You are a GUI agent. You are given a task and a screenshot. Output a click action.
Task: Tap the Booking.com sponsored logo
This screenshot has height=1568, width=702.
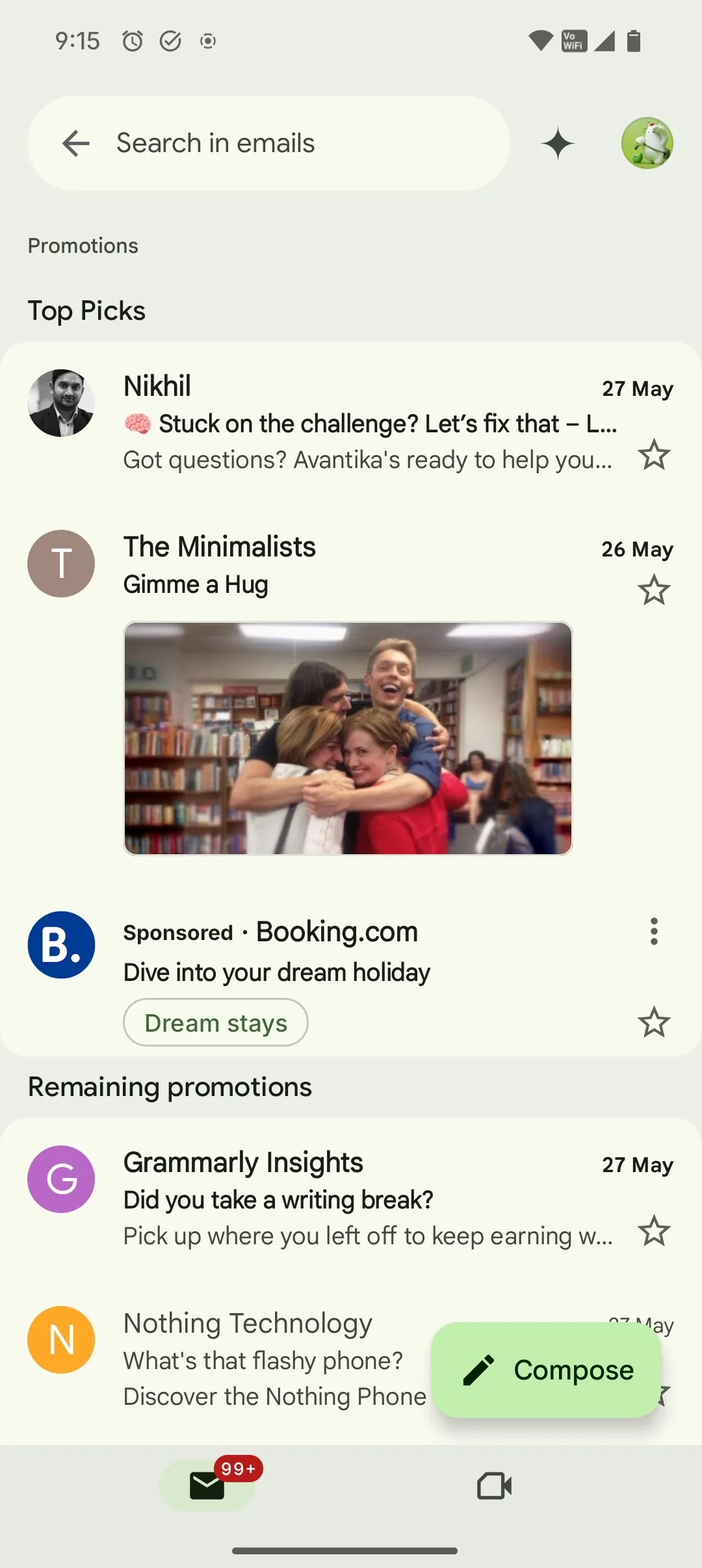(x=61, y=945)
